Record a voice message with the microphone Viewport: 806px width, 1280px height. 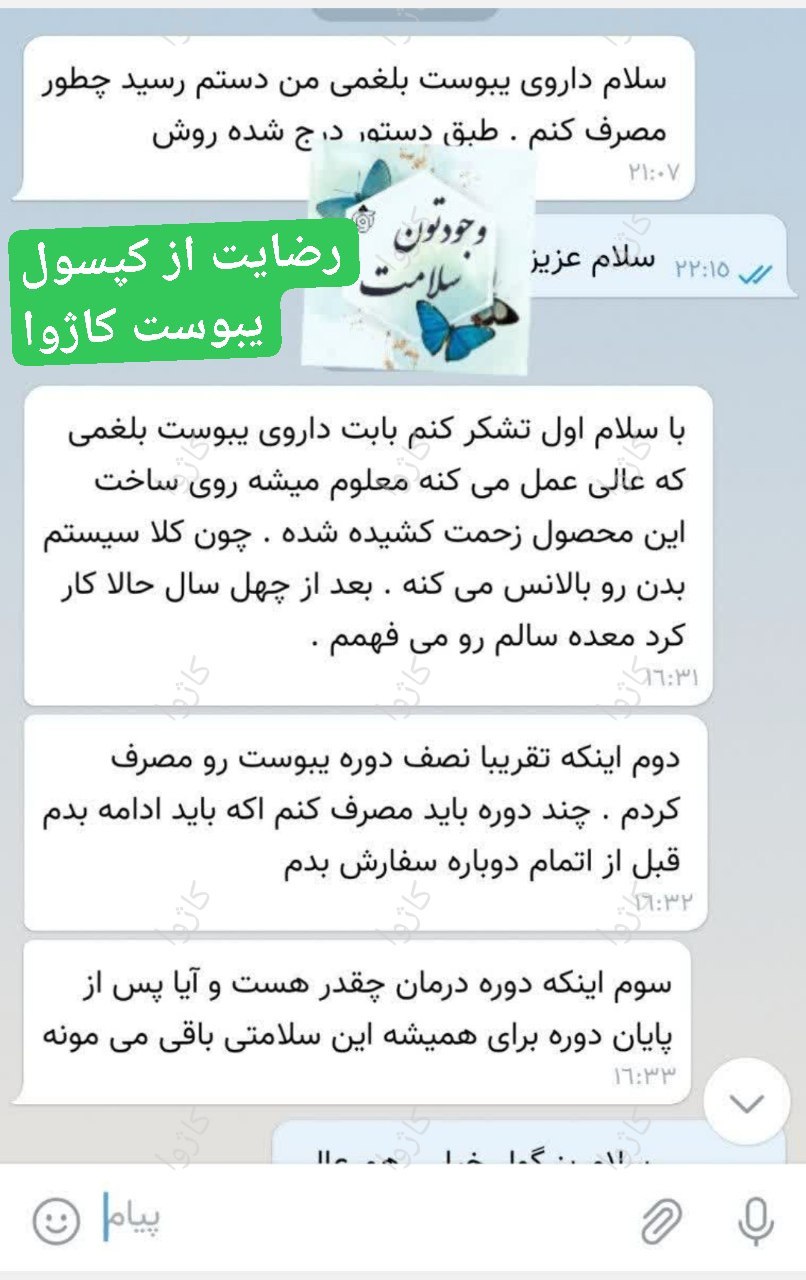pos(756,1220)
